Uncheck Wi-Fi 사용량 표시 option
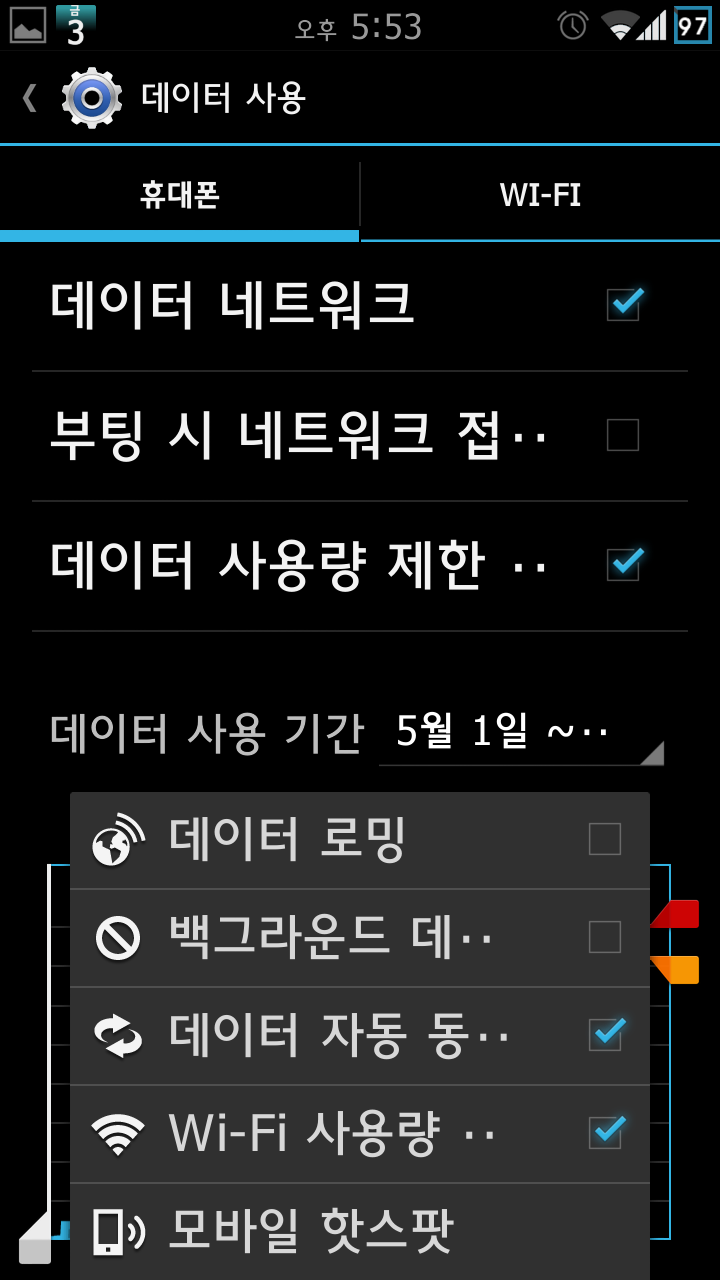This screenshot has width=720, height=1280. pyautogui.click(x=605, y=1133)
